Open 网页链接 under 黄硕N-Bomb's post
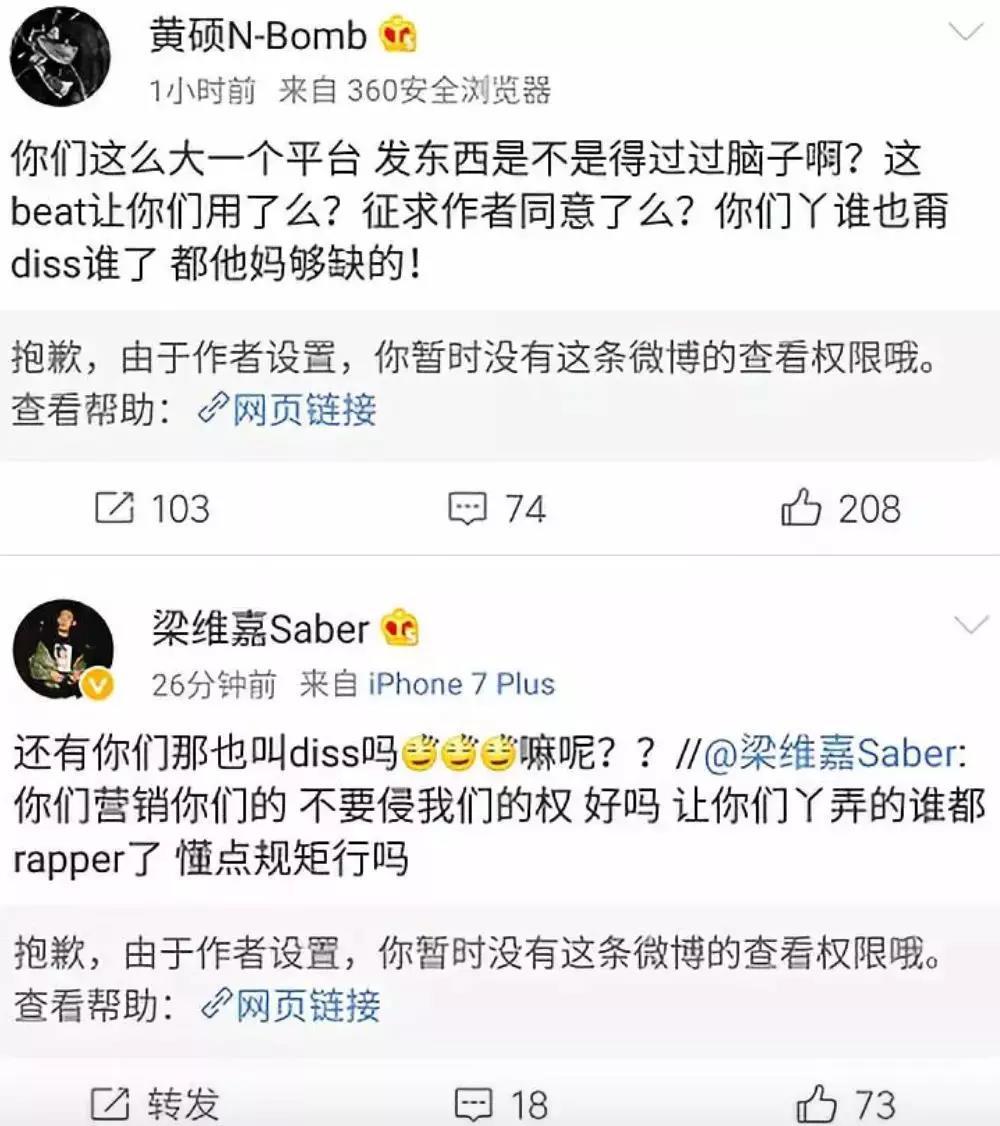The height and width of the screenshot is (1126, 1000). coord(290,410)
